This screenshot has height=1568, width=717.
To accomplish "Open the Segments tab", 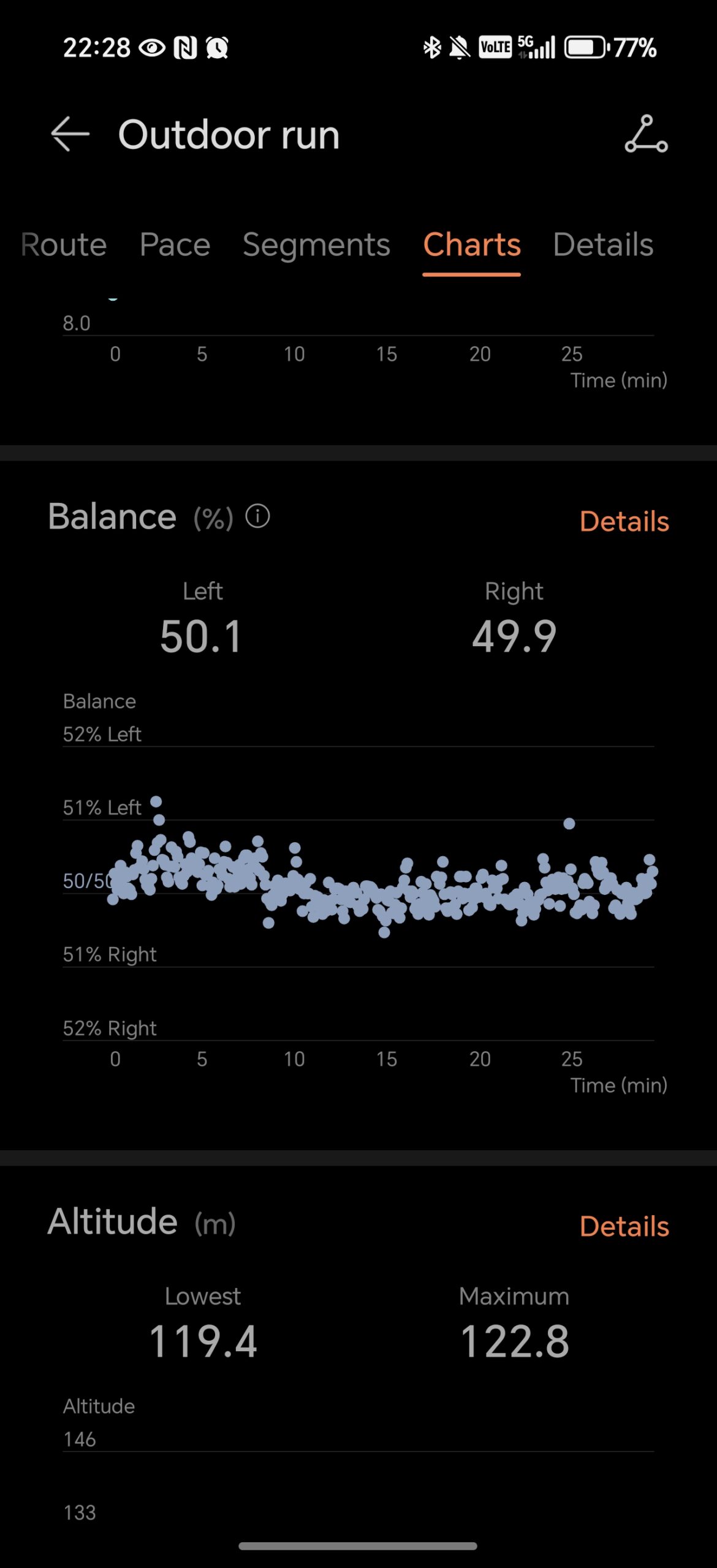I will coord(316,245).
